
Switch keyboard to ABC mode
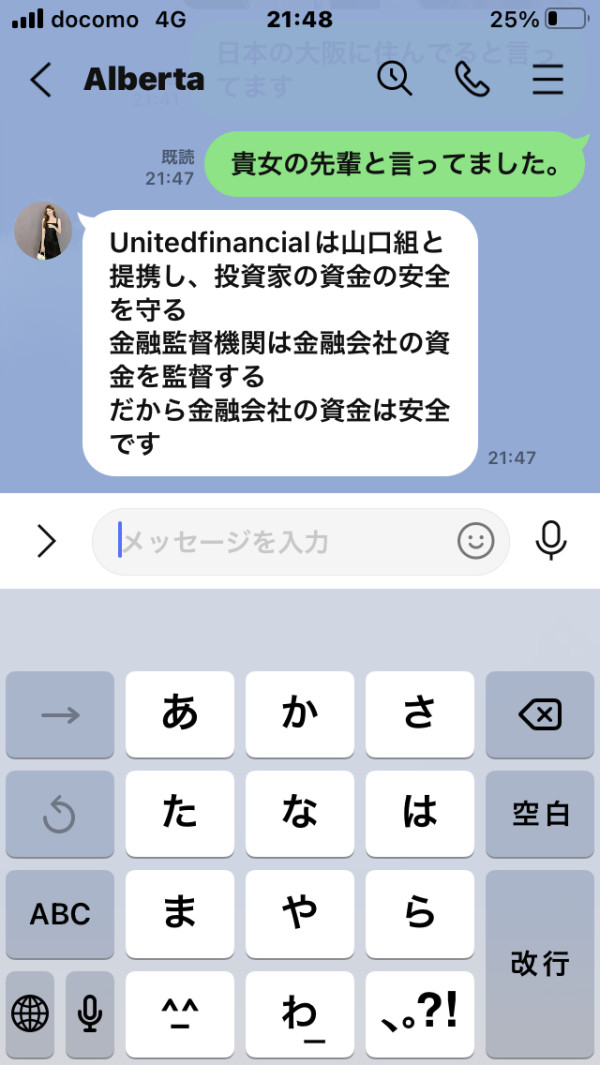60,914
